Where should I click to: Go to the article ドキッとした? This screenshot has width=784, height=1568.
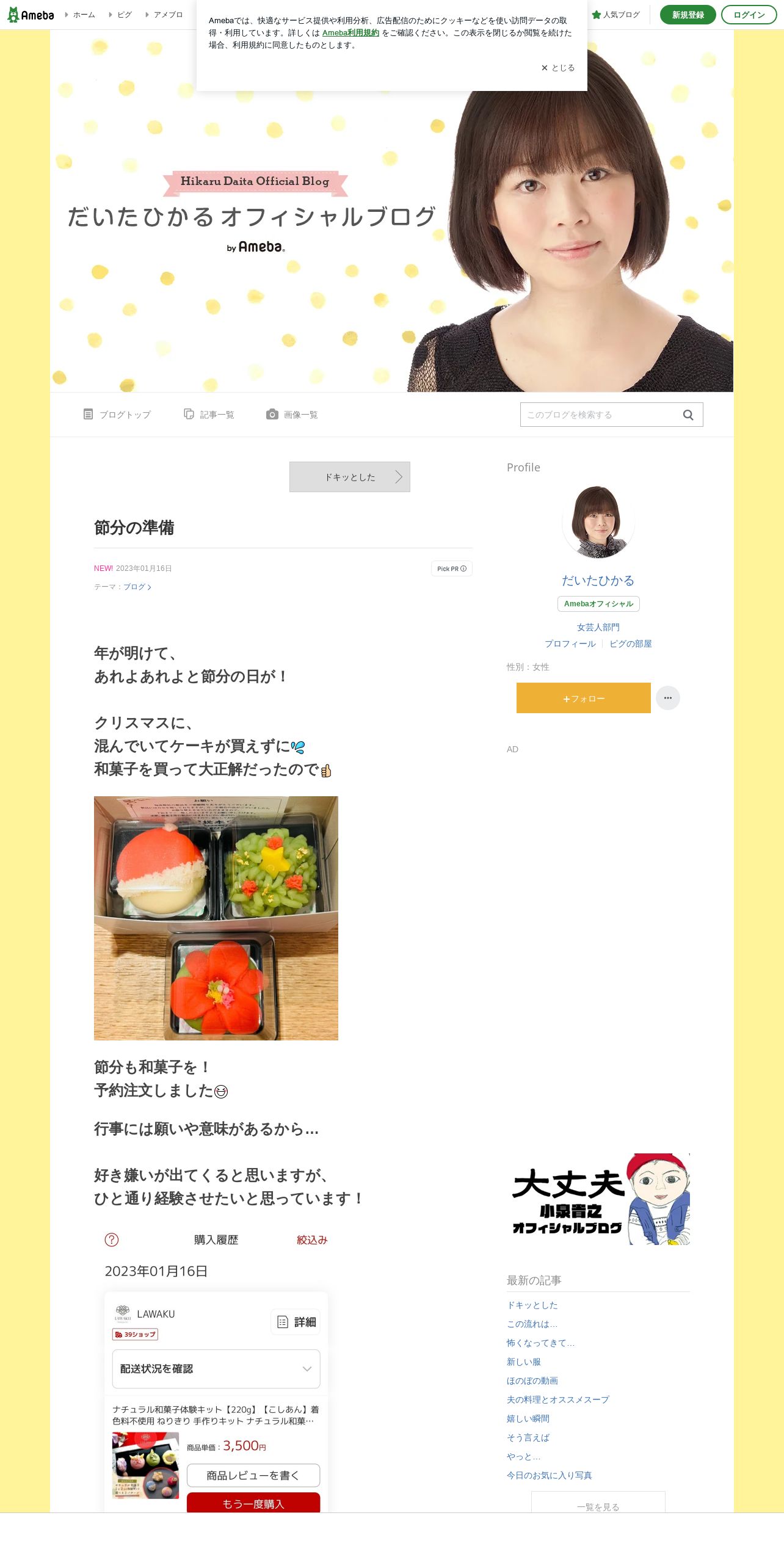(x=350, y=477)
